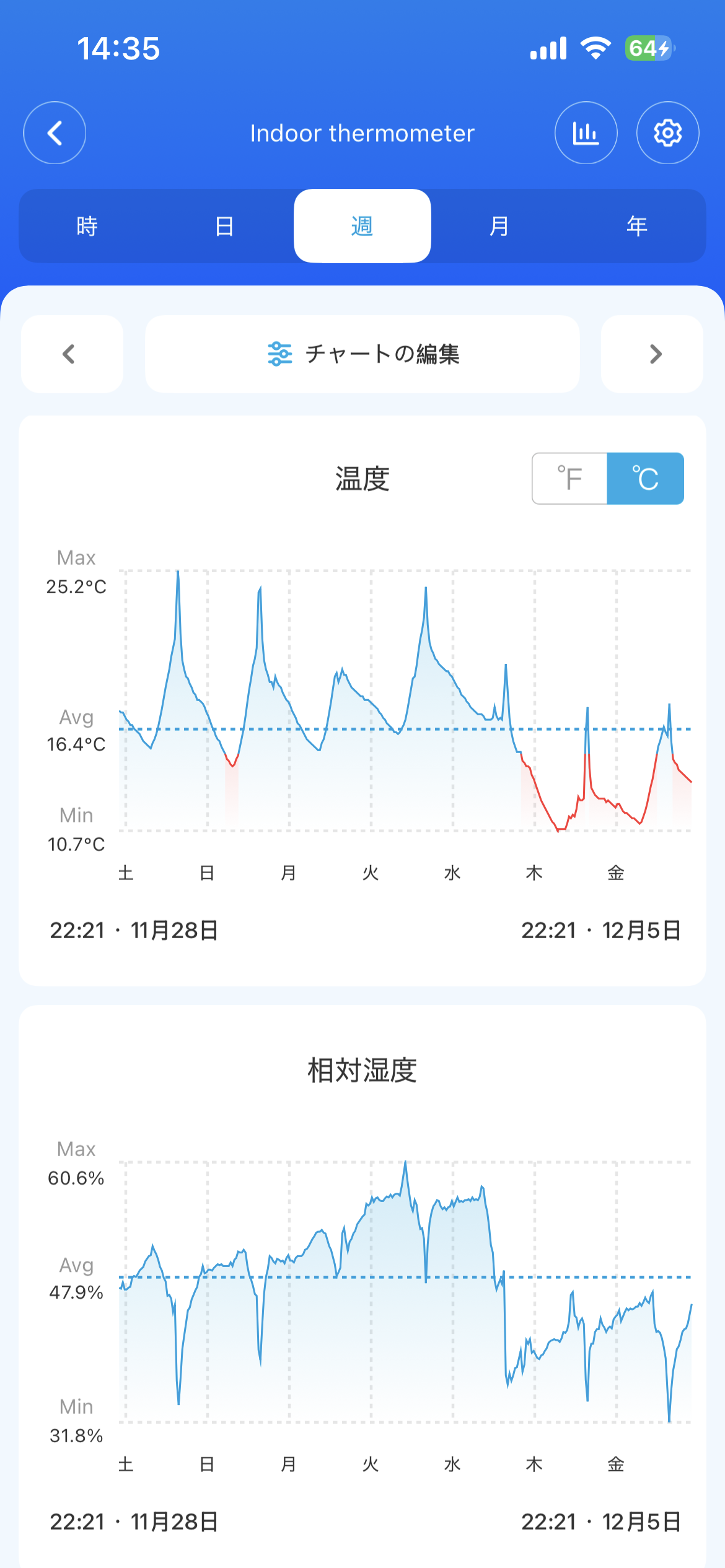Switch to the 時 (hour) tab
Viewport: 725px width, 1568px height.
point(87,226)
